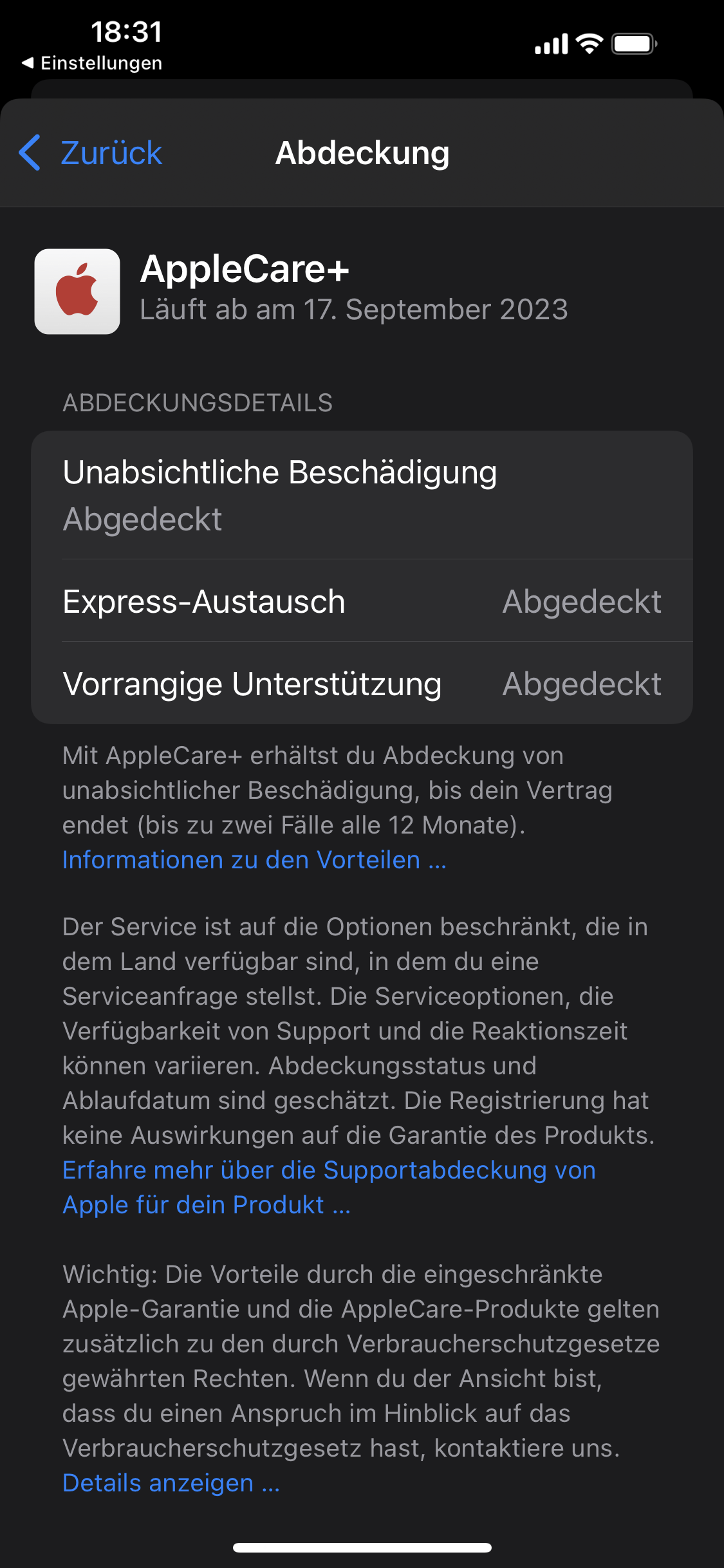Tap the 'Details anzeigen' link
The image size is (724, 1568).
tap(171, 1483)
